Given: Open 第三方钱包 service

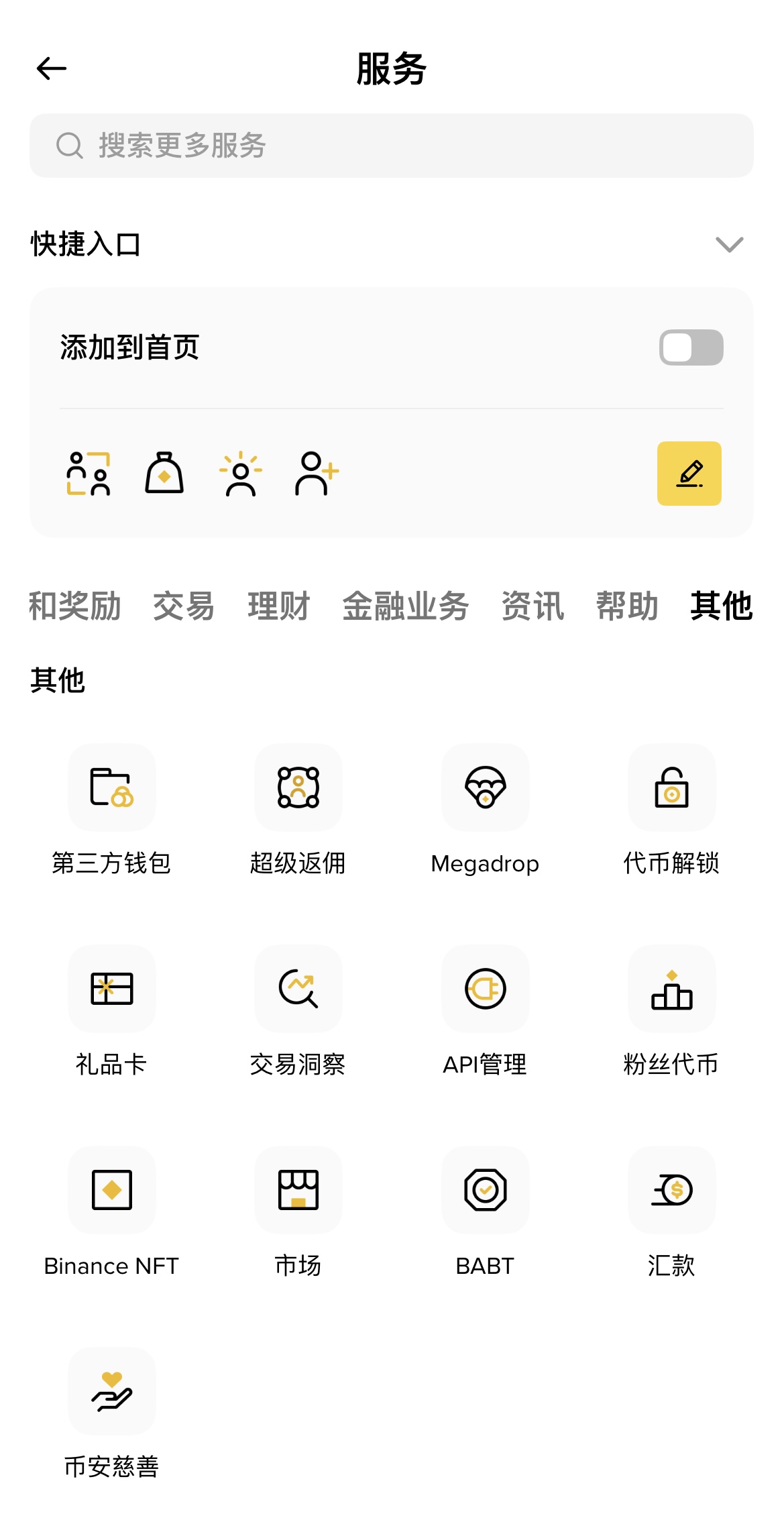Looking at the screenshot, I should pyautogui.click(x=112, y=788).
